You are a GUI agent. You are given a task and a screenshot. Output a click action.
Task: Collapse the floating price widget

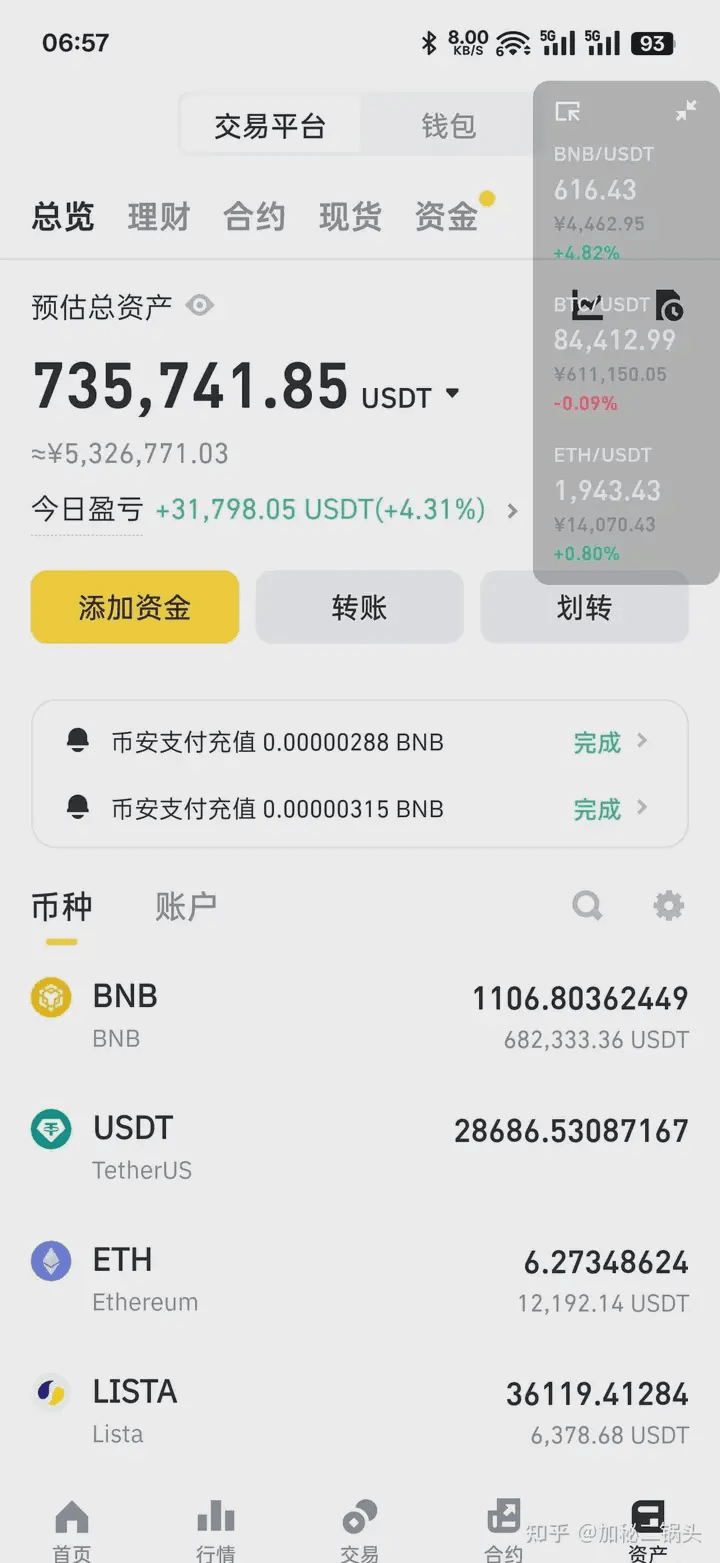tap(686, 111)
